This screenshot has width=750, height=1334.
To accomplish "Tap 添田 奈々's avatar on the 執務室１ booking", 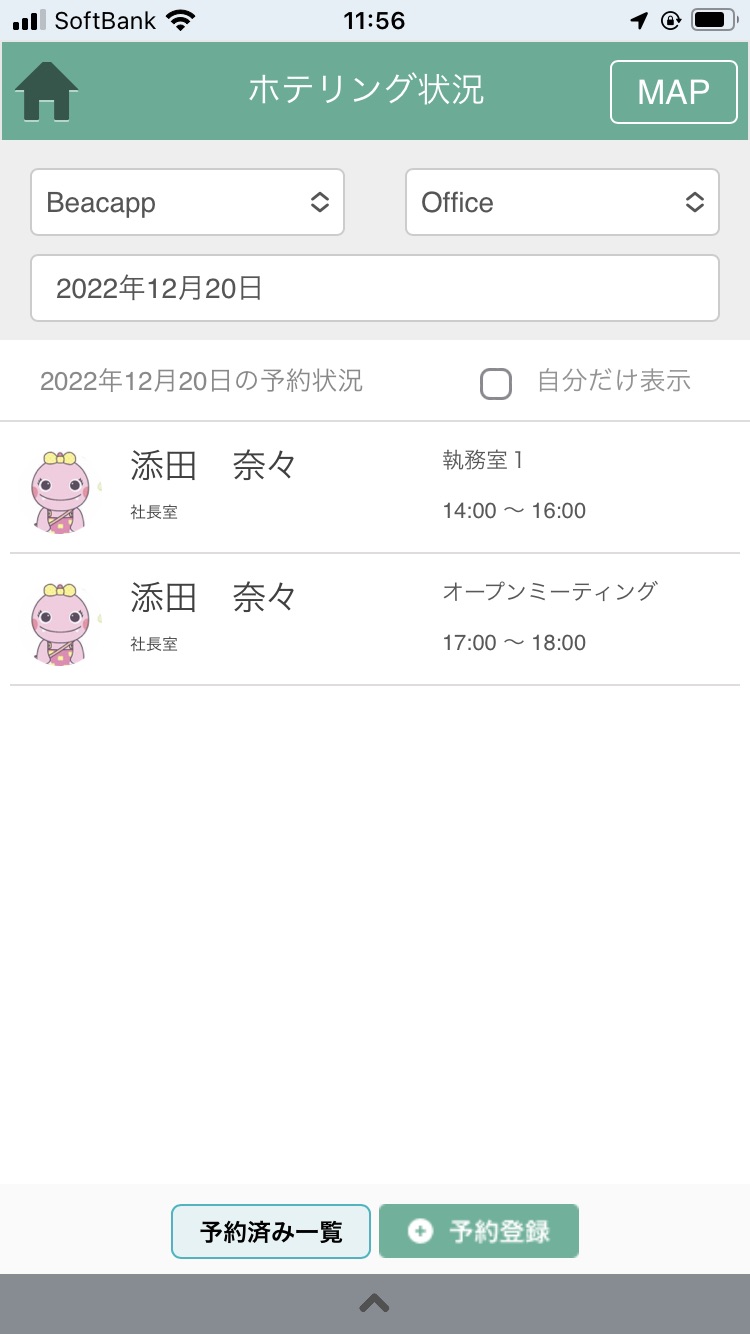I will click(x=62, y=487).
